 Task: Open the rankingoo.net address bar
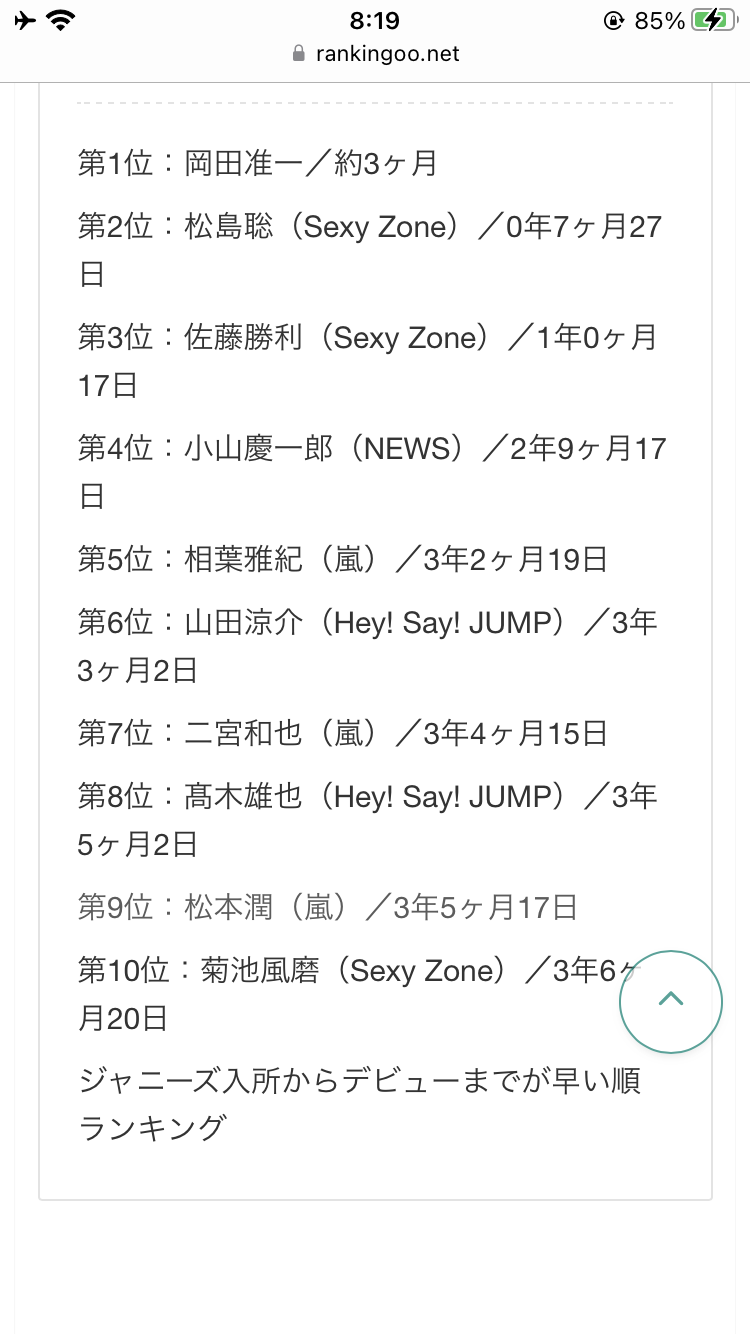[x=375, y=54]
